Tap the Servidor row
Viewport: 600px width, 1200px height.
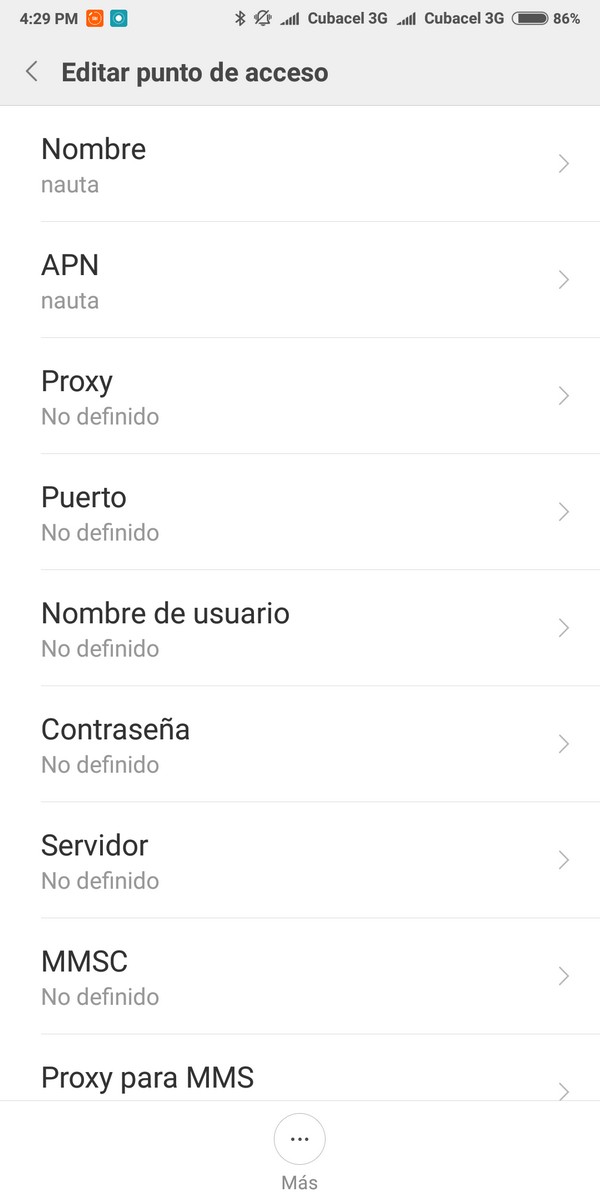coord(300,860)
